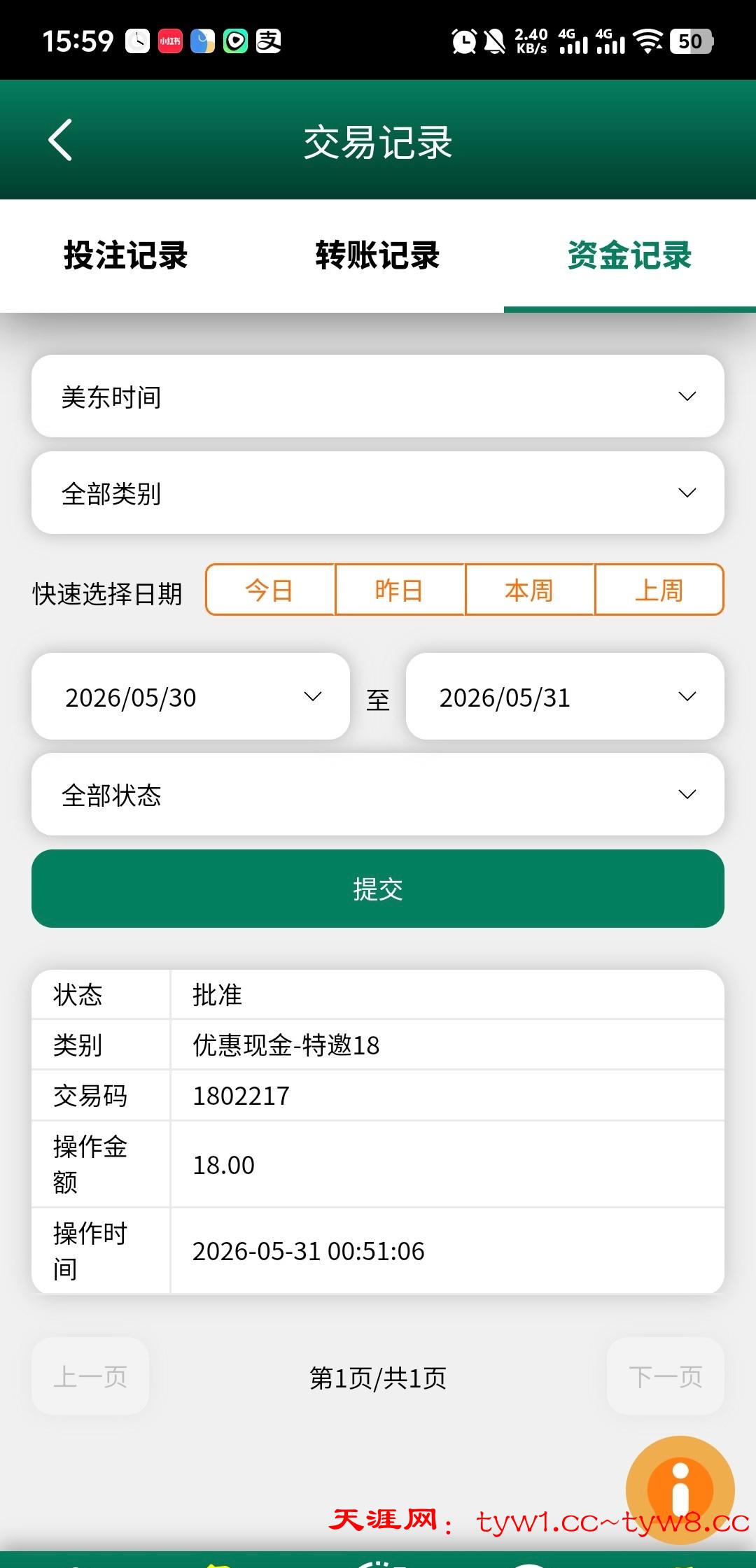Go to next page with 下一页
This screenshot has width=756, height=1568.
coord(666,1376)
